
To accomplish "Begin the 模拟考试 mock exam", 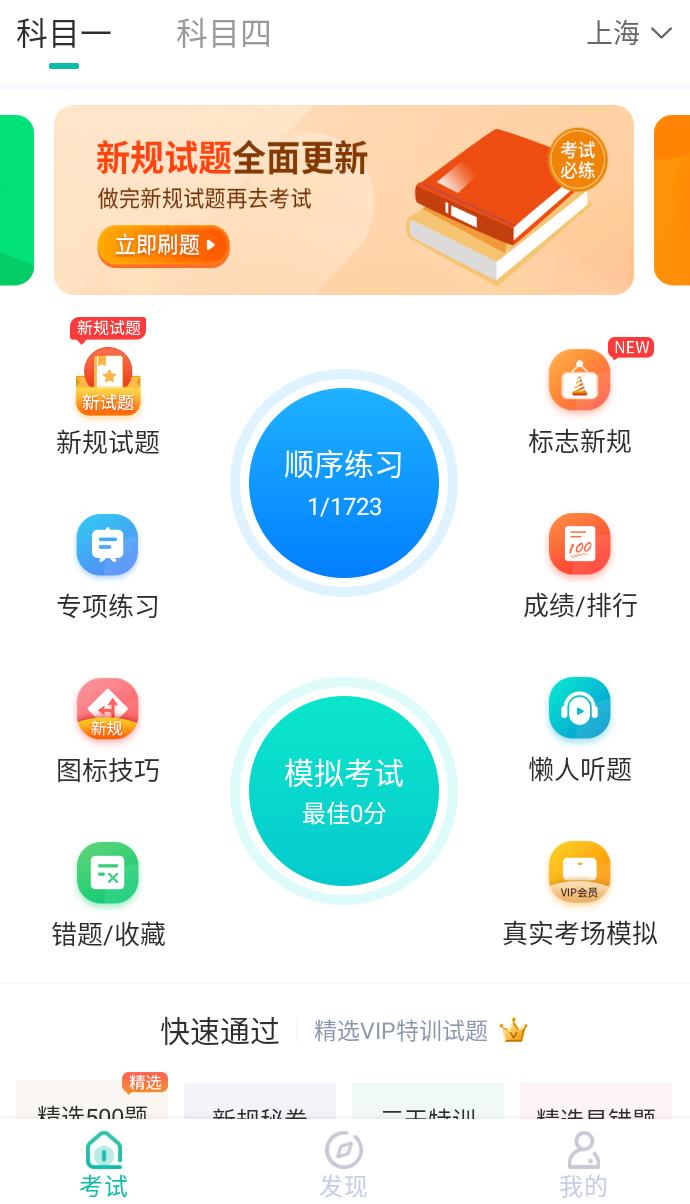I will tap(344, 791).
